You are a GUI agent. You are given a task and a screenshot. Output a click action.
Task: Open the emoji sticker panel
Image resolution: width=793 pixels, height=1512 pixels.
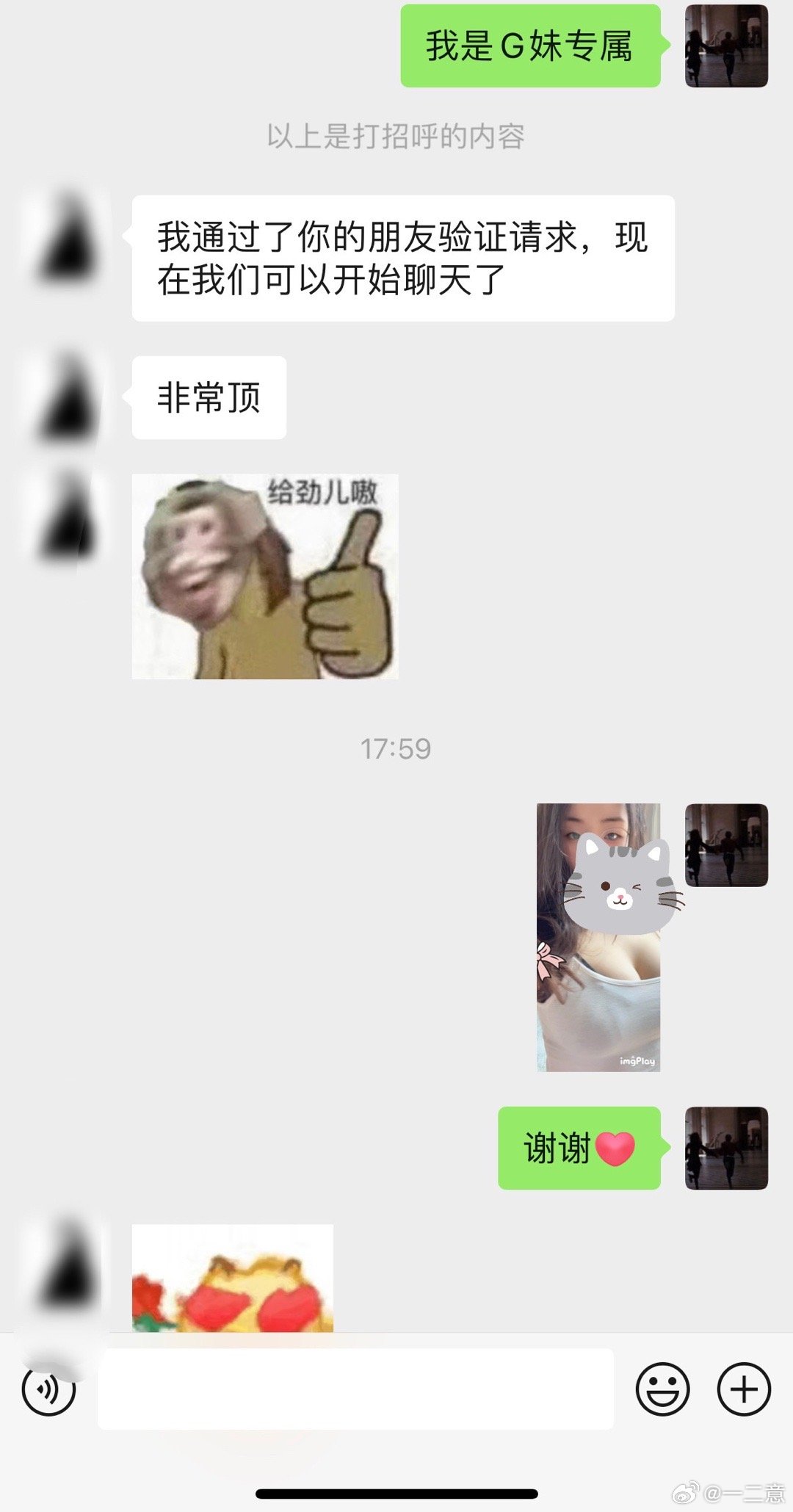click(662, 1389)
